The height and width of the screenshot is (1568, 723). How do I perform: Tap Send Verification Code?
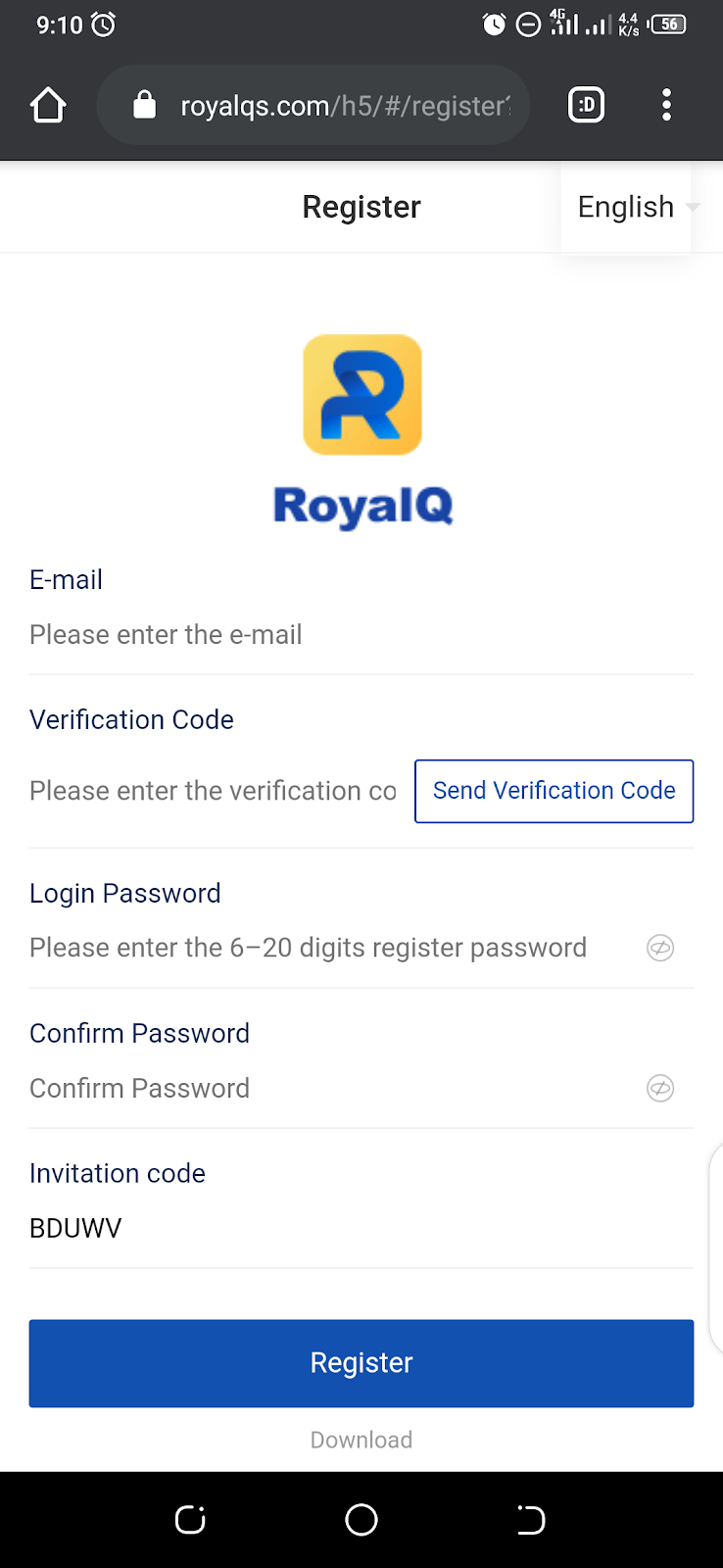554,791
